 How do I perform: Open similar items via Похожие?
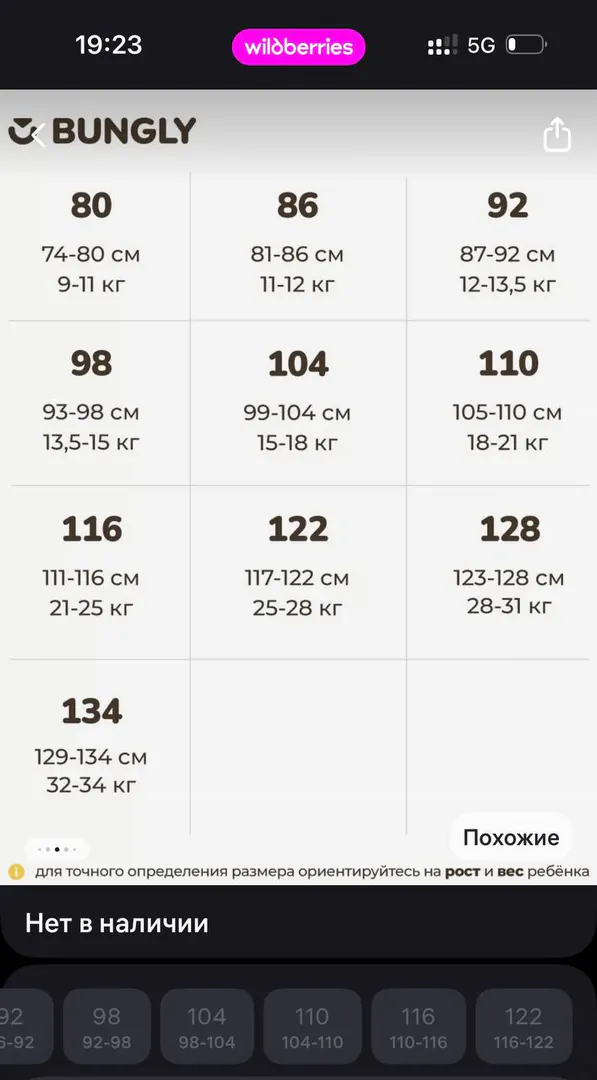point(511,838)
